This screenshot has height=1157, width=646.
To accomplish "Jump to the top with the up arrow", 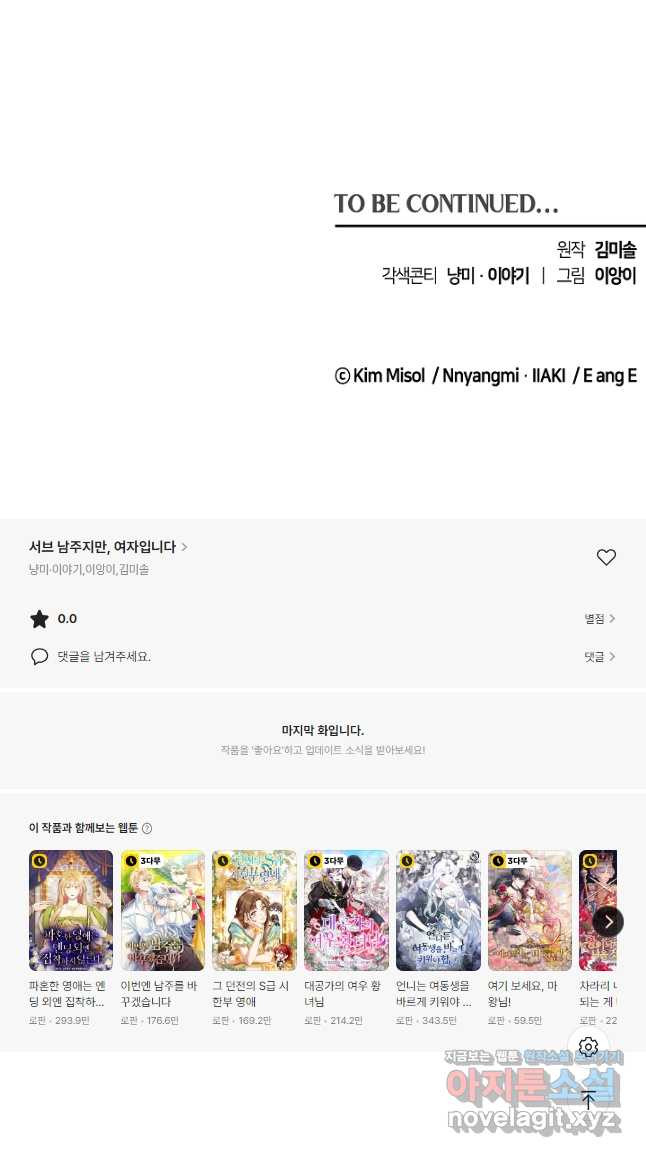I will point(588,1098).
